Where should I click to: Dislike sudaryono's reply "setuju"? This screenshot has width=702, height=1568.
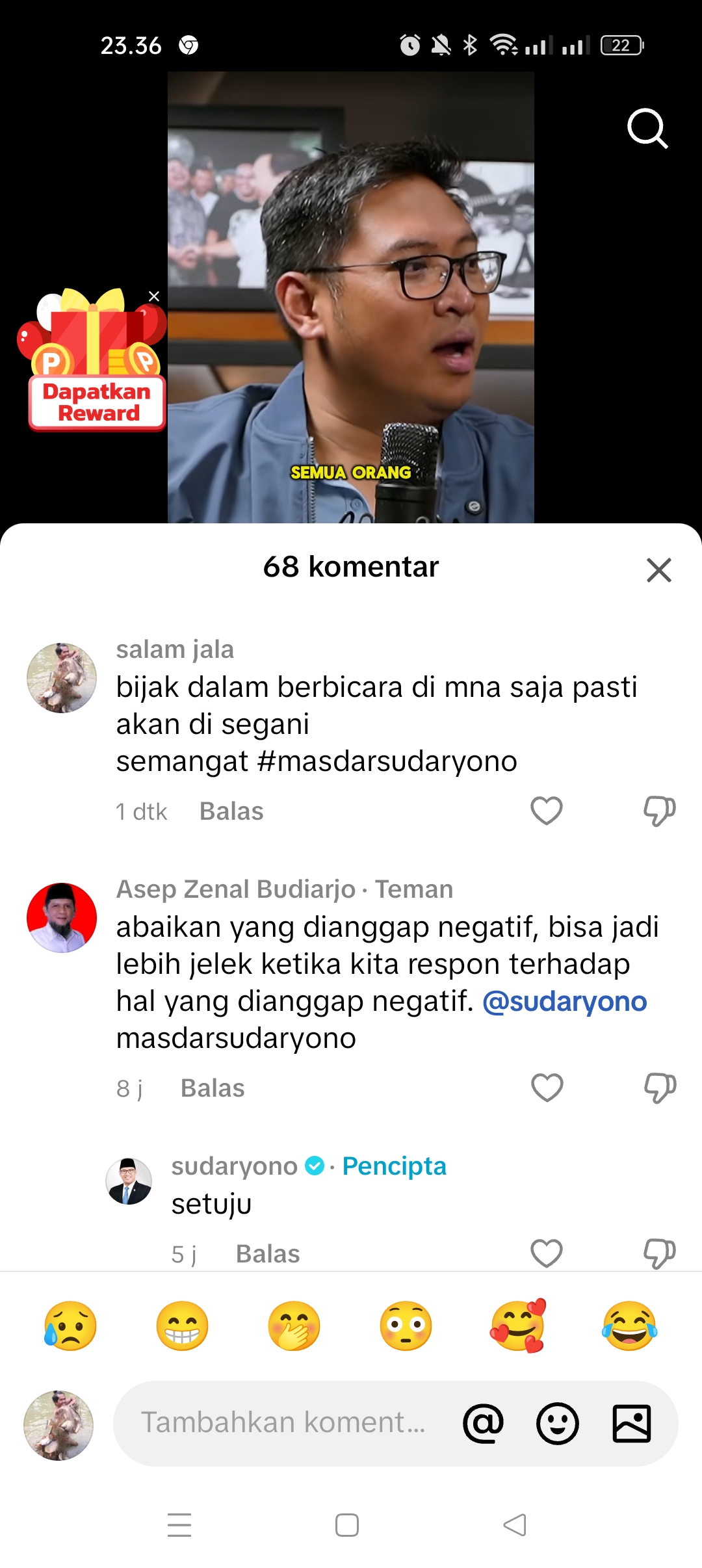click(659, 1253)
